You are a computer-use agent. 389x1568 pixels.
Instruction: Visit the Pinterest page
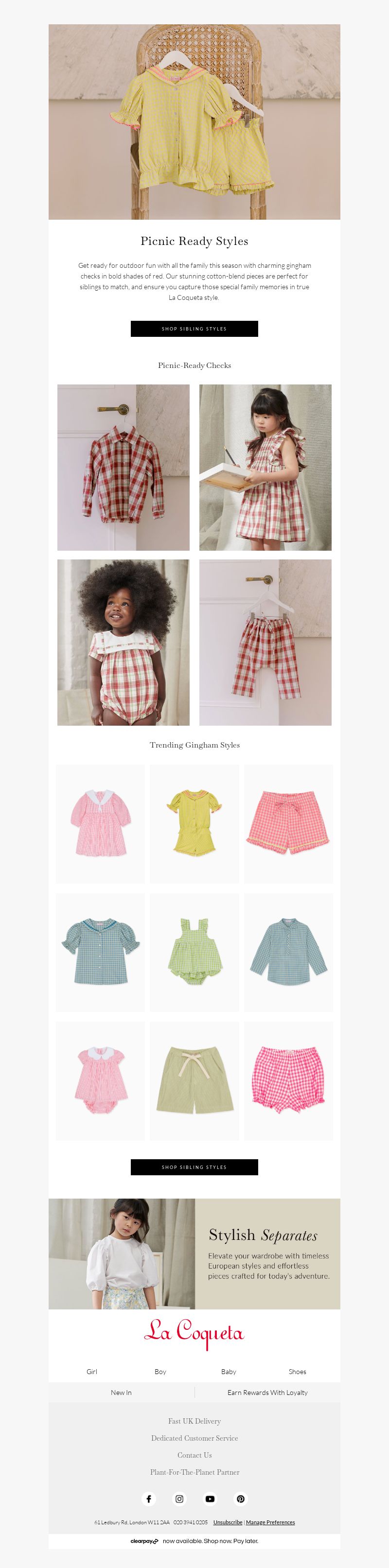click(241, 1498)
